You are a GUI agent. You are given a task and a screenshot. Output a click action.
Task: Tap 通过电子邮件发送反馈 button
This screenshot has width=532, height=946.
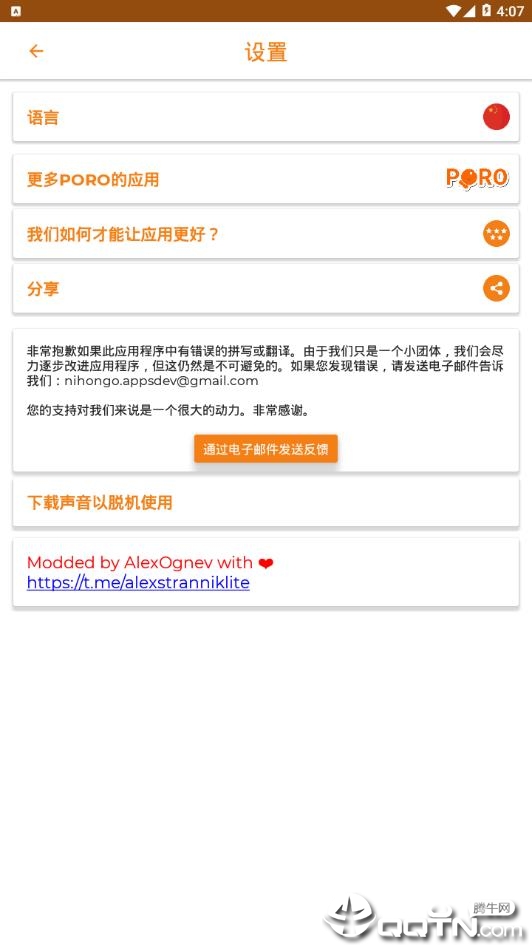pos(266,449)
